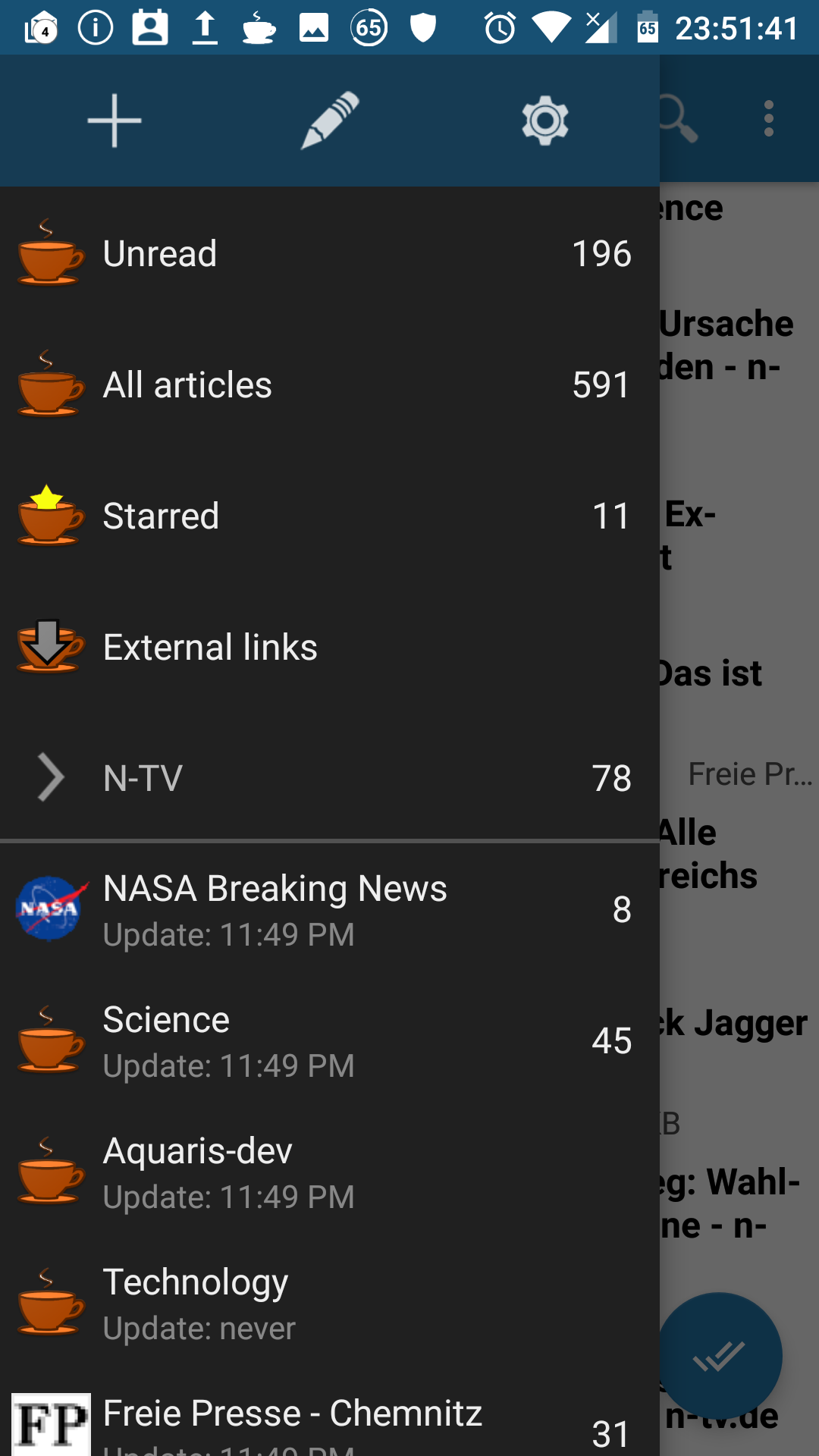Open the three-dot overflow menu
The width and height of the screenshot is (819, 1456).
click(x=769, y=119)
